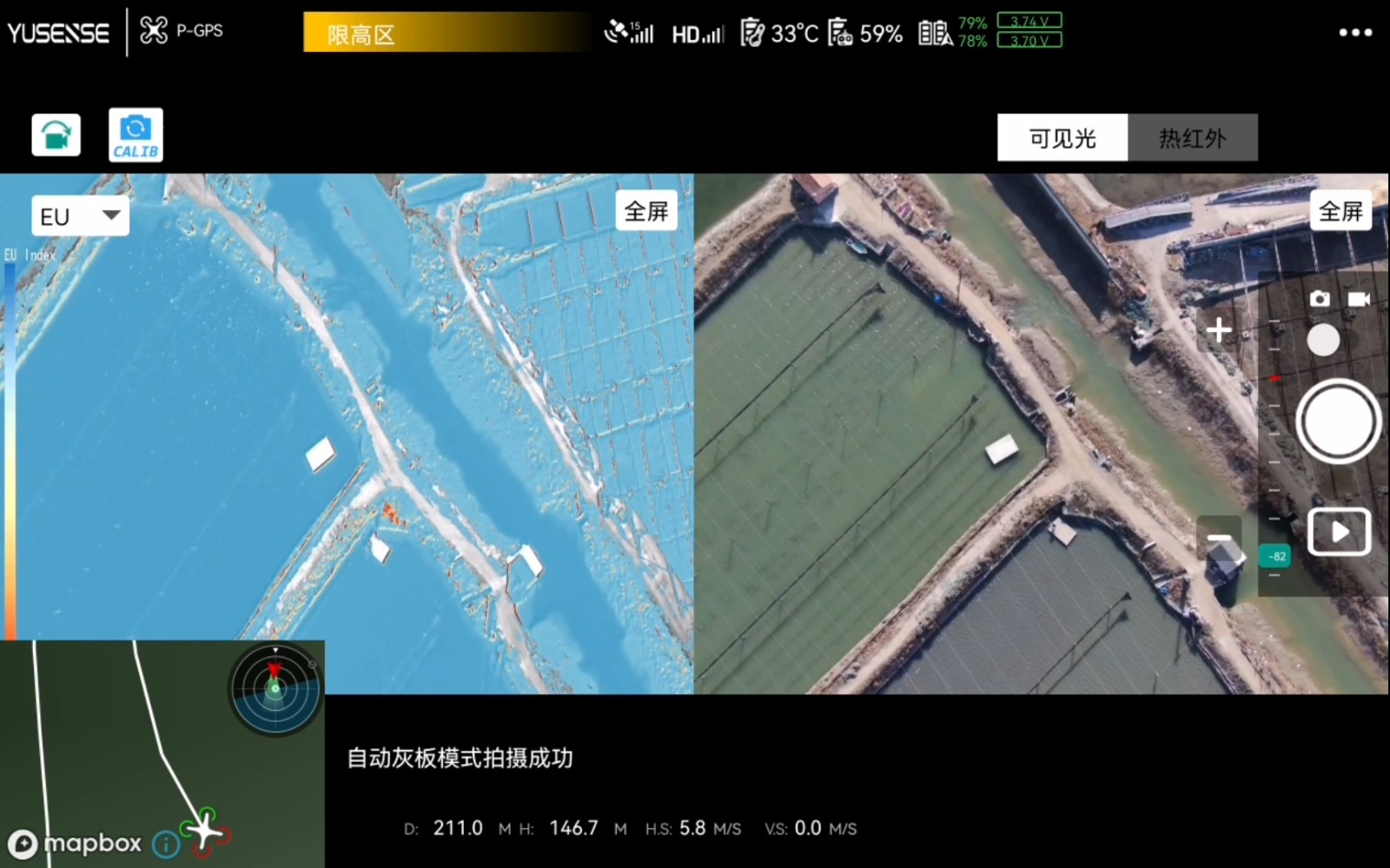The height and width of the screenshot is (868, 1390).
Task: Expand the EU index dropdown
Action: [80, 215]
